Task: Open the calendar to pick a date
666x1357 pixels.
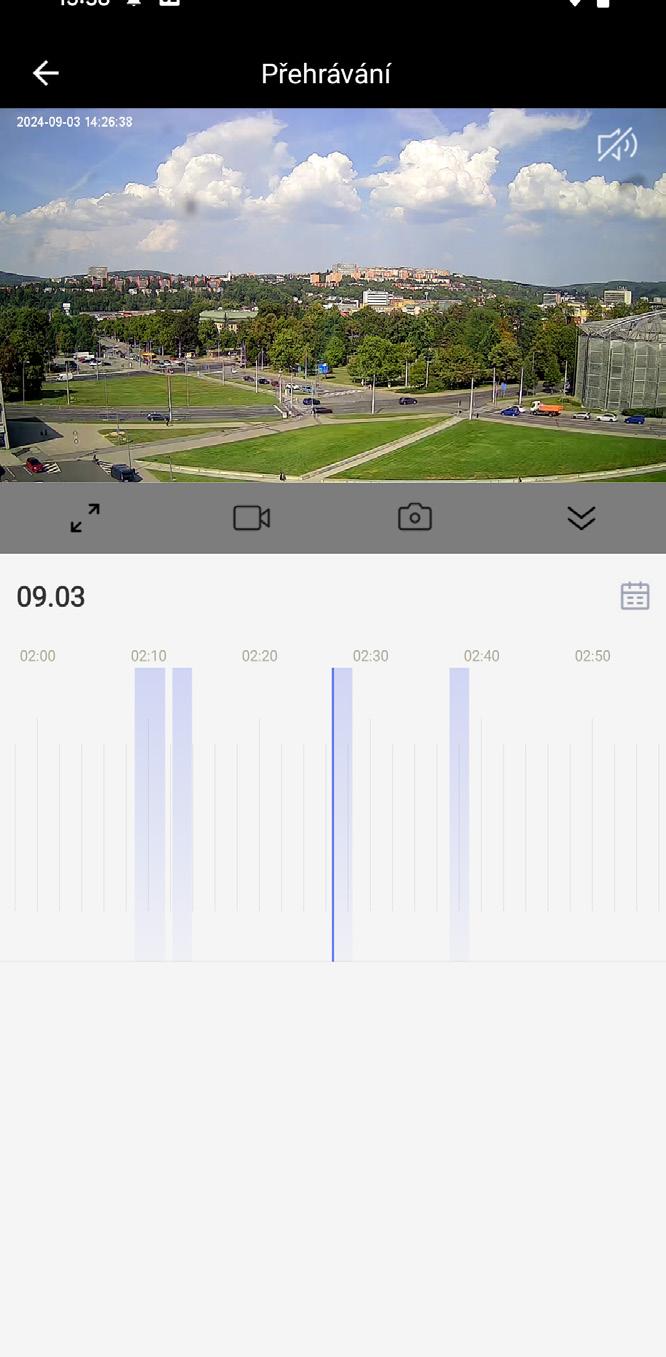Action: [x=635, y=596]
